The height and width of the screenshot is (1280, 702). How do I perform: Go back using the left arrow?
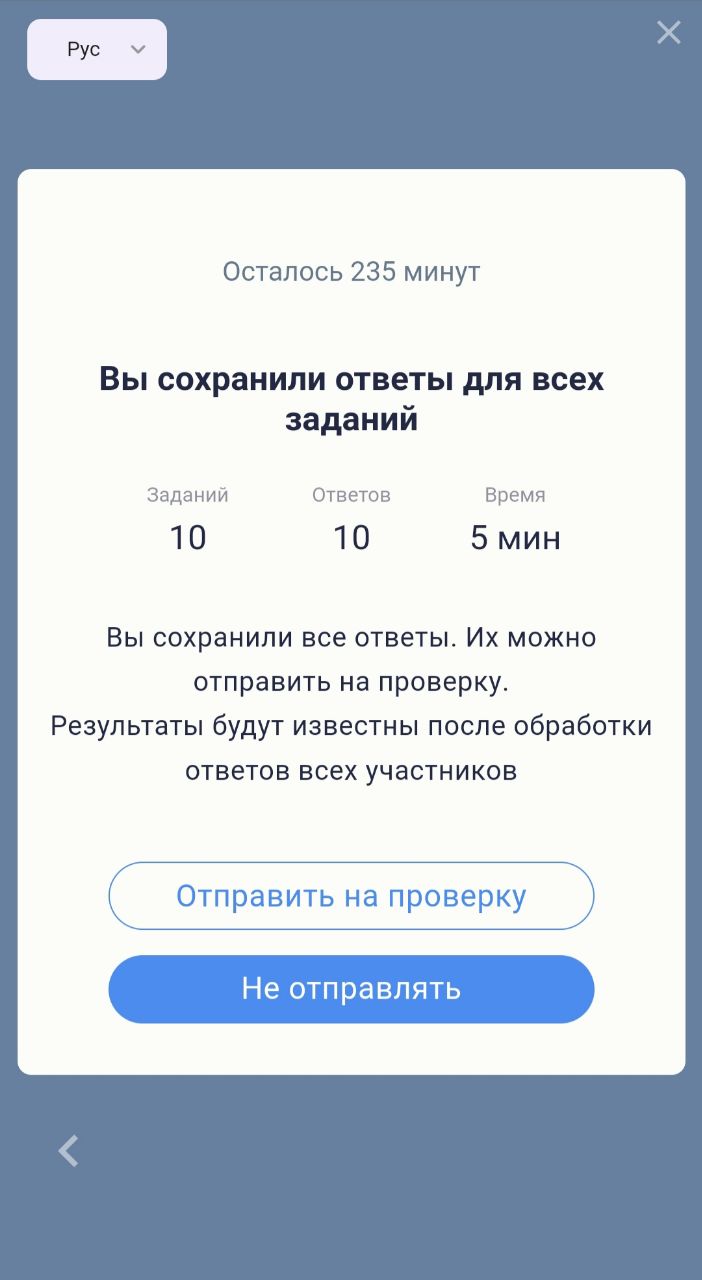point(68,1151)
